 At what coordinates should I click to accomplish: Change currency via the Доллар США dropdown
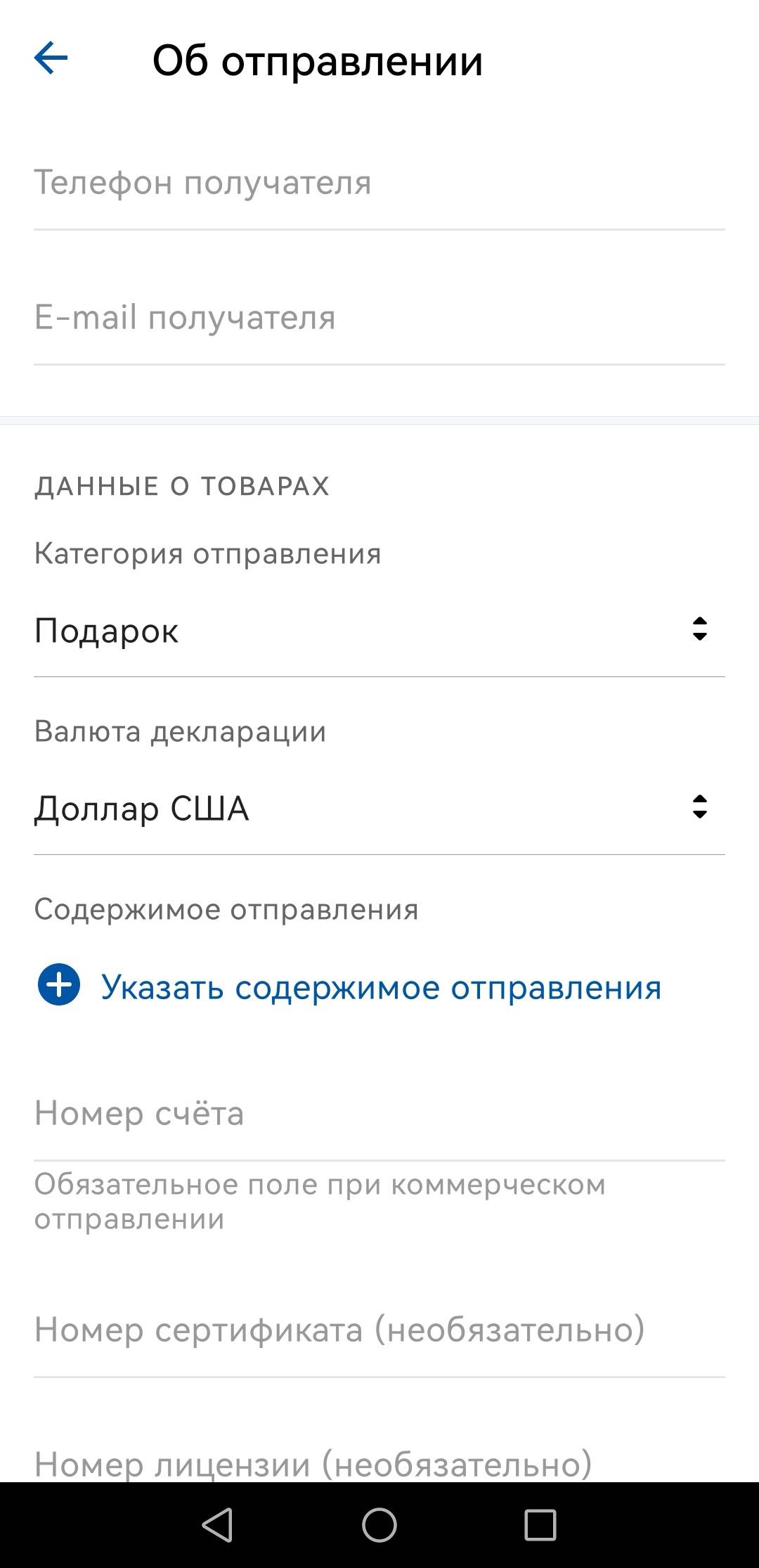379,809
